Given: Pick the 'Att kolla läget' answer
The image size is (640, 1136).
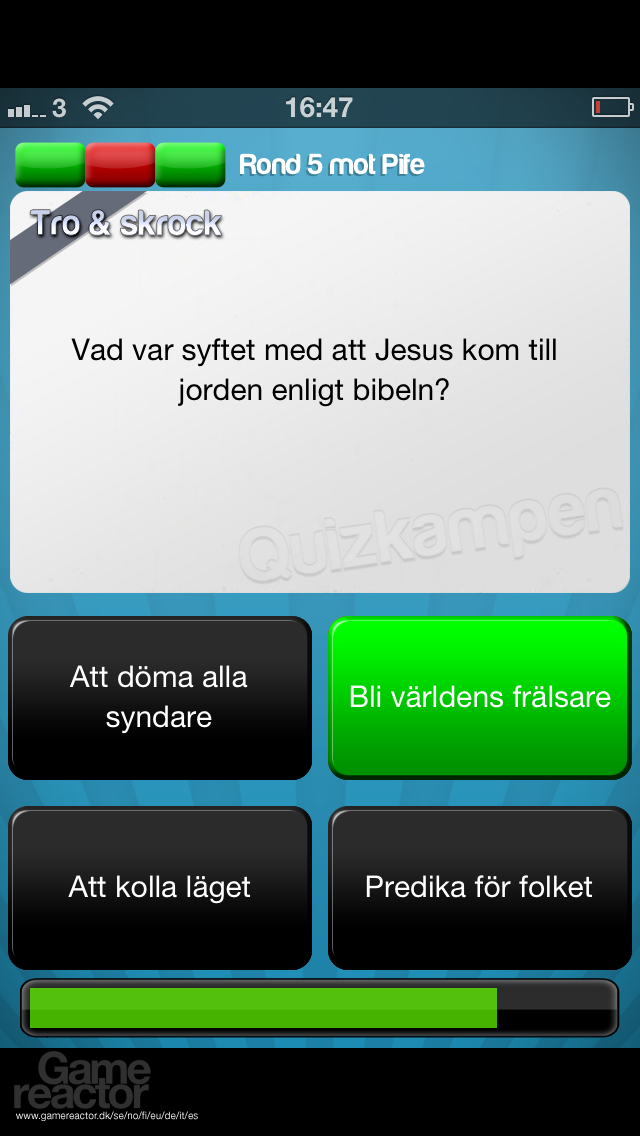Looking at the screenshot, I should (160, 887).
